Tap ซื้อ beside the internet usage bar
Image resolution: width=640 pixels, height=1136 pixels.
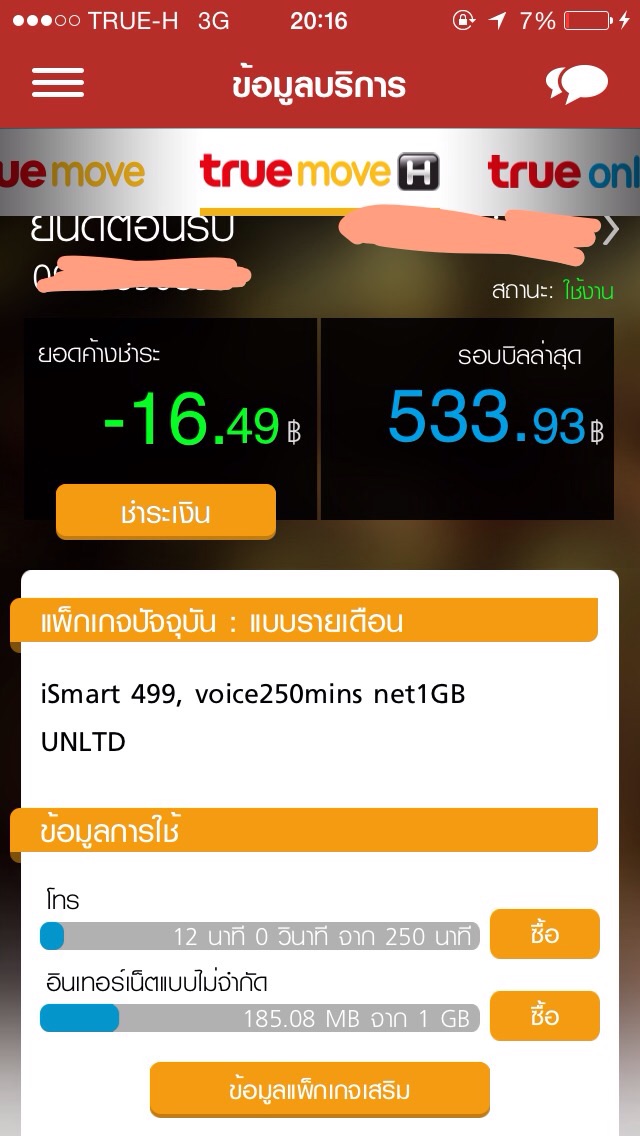pyautogui.click(x=544, y=1016)
